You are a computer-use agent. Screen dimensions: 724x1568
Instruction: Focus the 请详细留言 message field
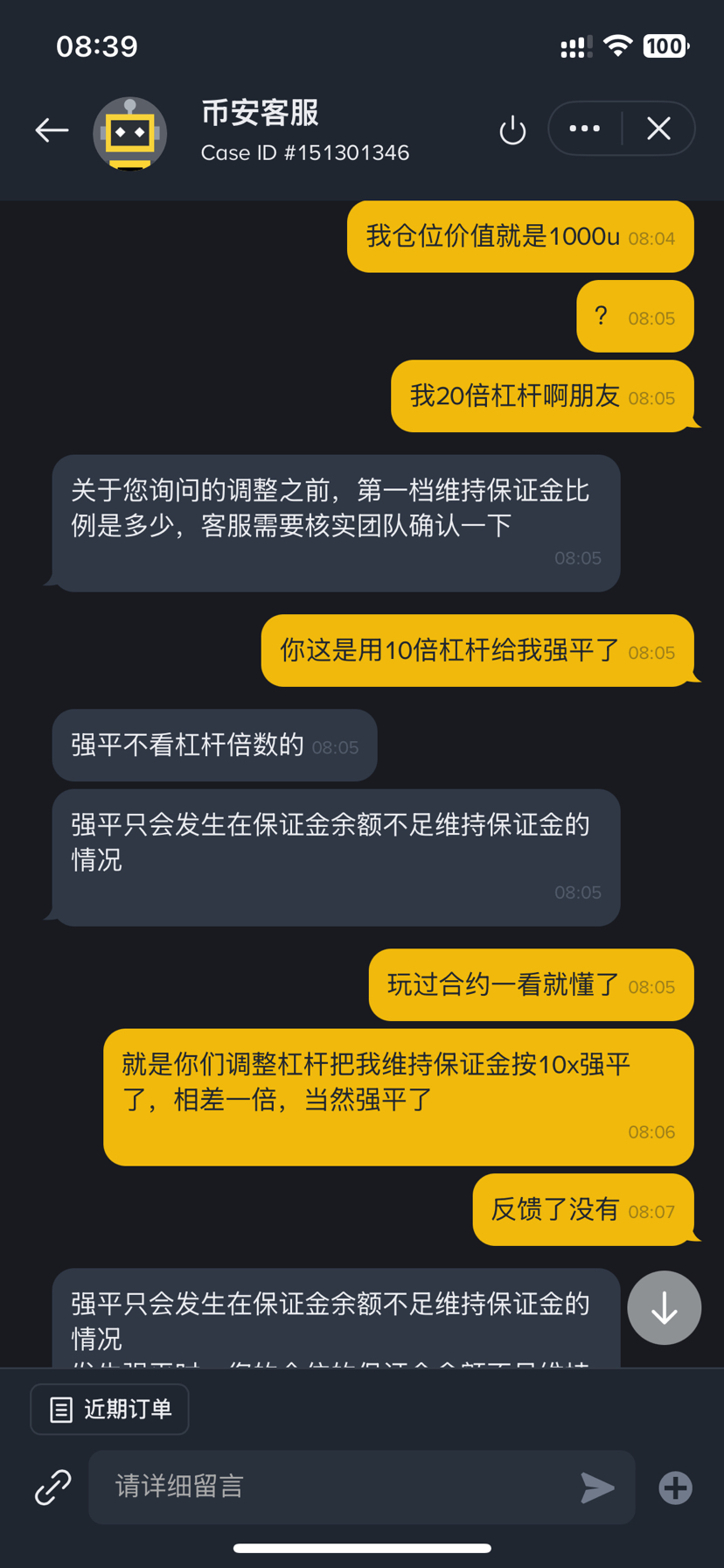point(332,1487)
